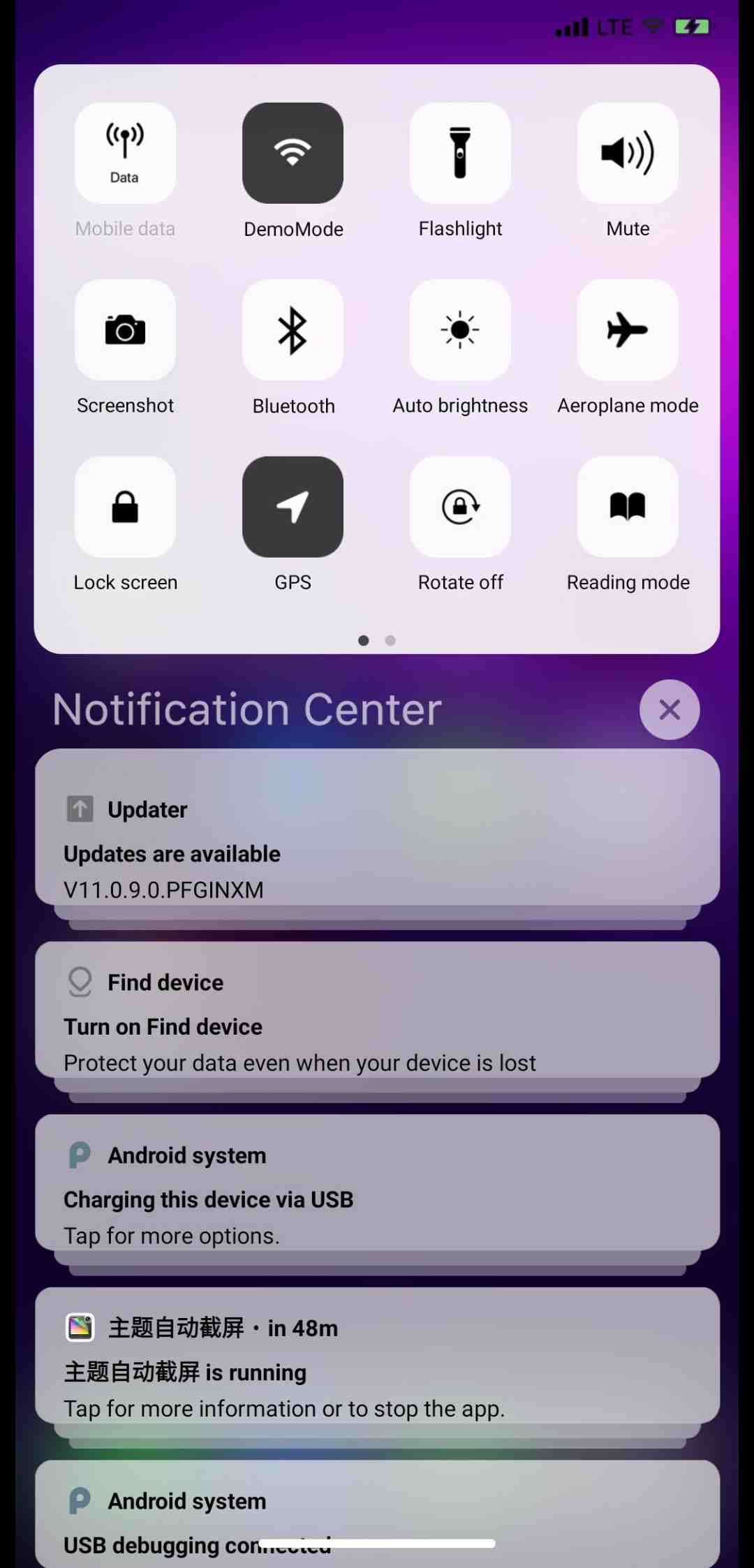Toggle Auto brightness
The image size is (754, 1568).
460,330
